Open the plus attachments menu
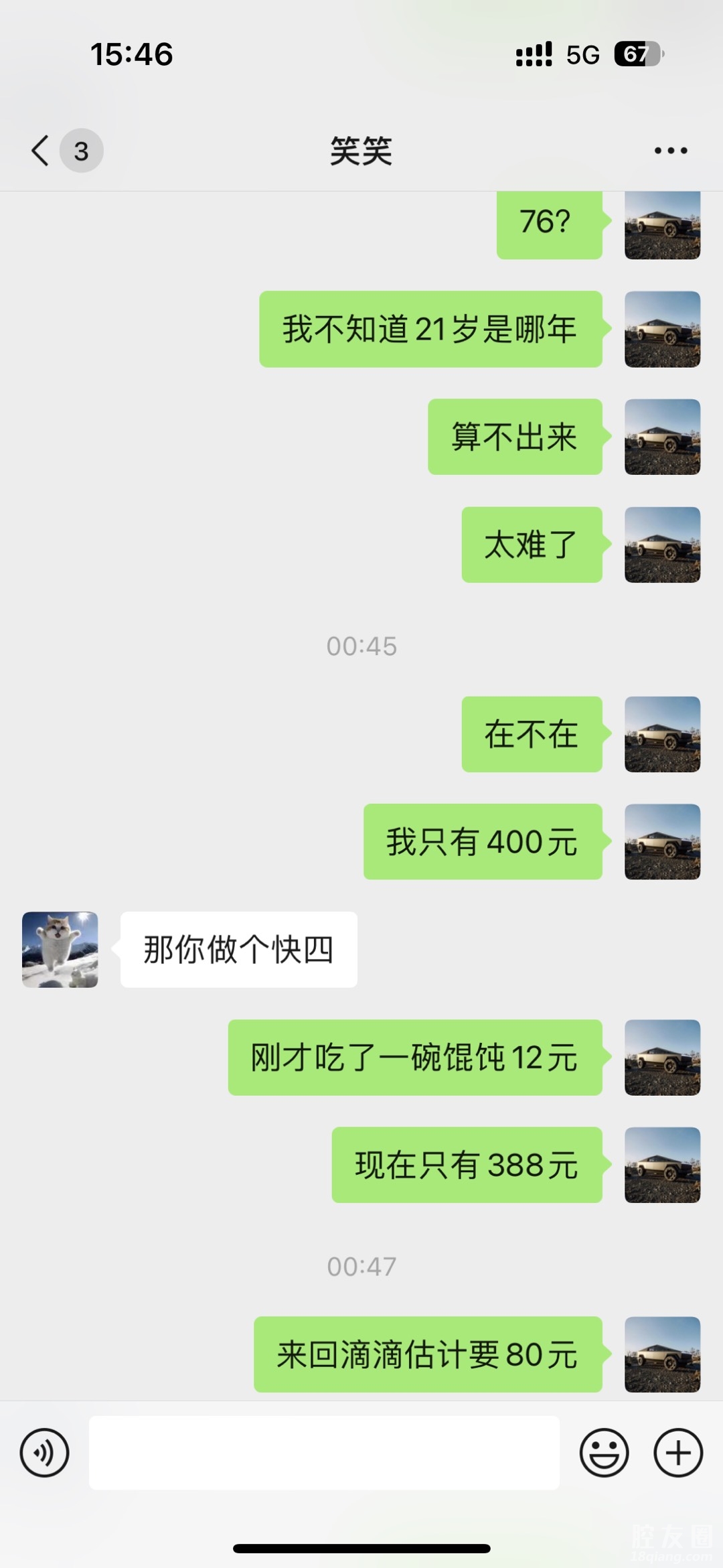 pos(677,1452)
